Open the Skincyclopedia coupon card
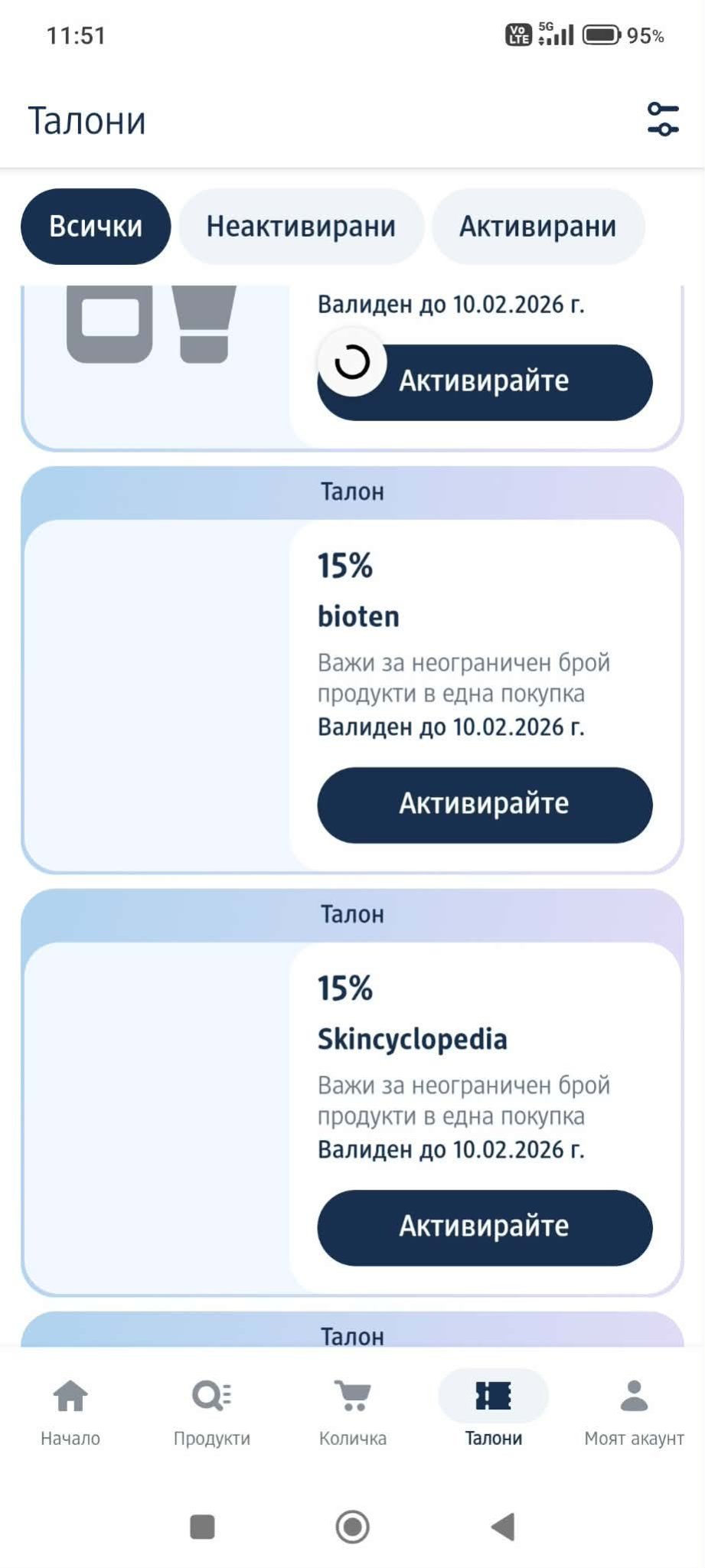 tap(352, 1093)
